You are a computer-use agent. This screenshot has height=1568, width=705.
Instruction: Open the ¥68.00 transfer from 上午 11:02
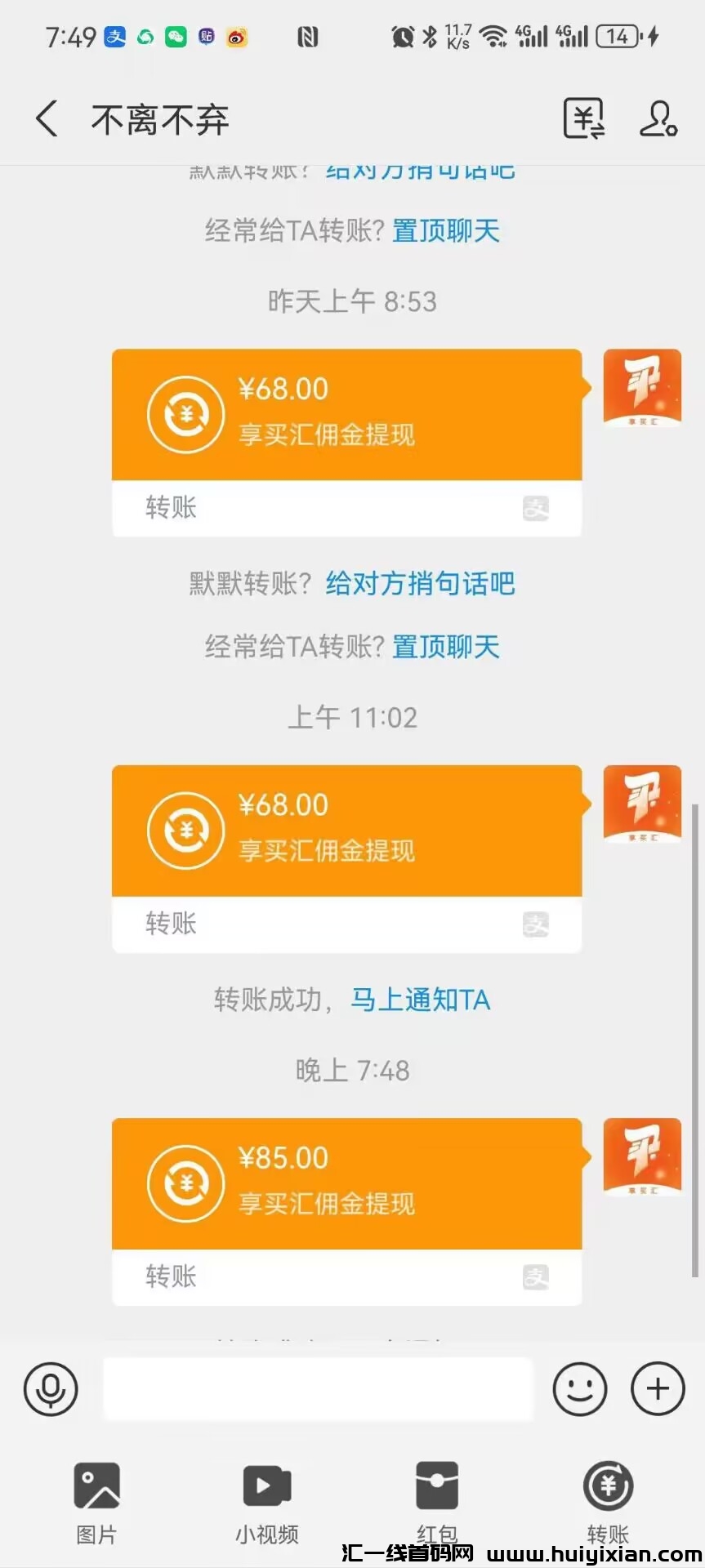point(346,831)
